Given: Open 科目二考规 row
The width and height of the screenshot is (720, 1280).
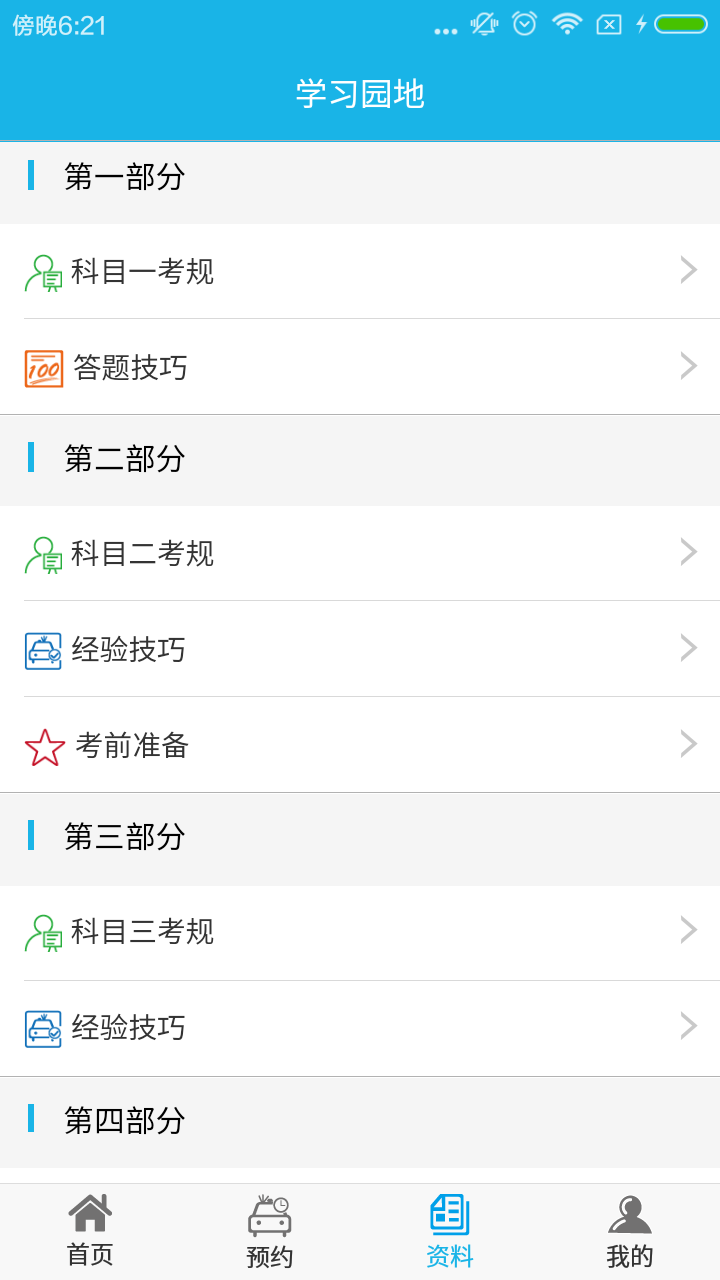Looking at the screenshot, I should [x=360, y=553].
